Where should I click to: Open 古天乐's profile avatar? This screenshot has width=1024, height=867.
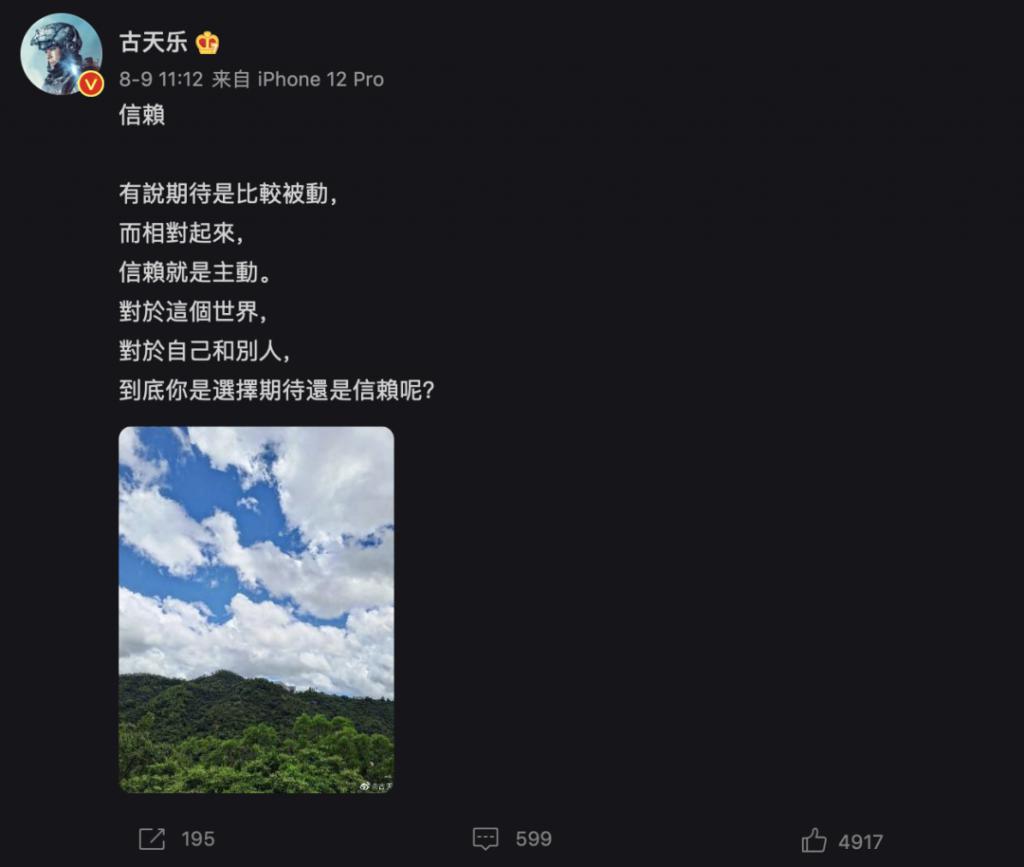point(61,55)
